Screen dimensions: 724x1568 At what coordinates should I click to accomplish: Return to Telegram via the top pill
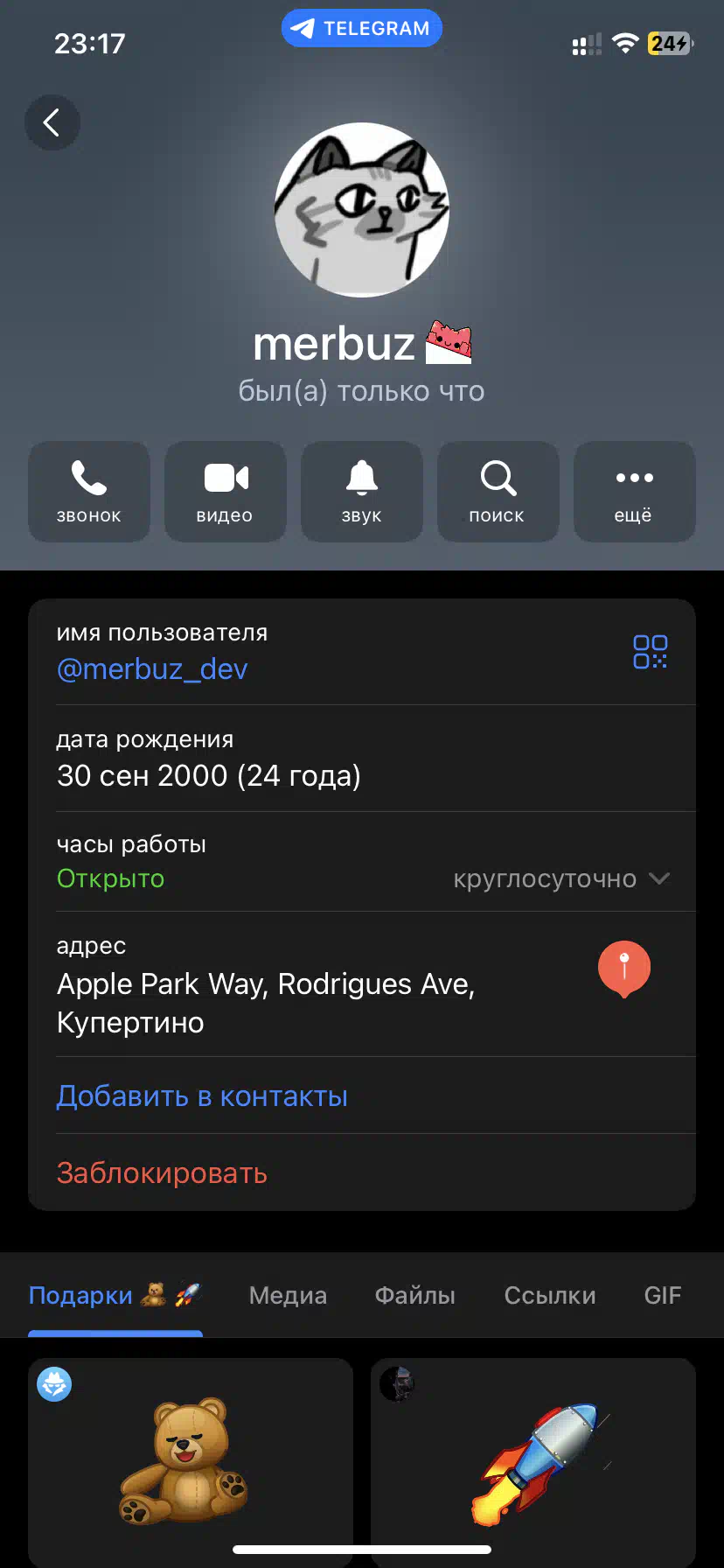tap(362, 28)
